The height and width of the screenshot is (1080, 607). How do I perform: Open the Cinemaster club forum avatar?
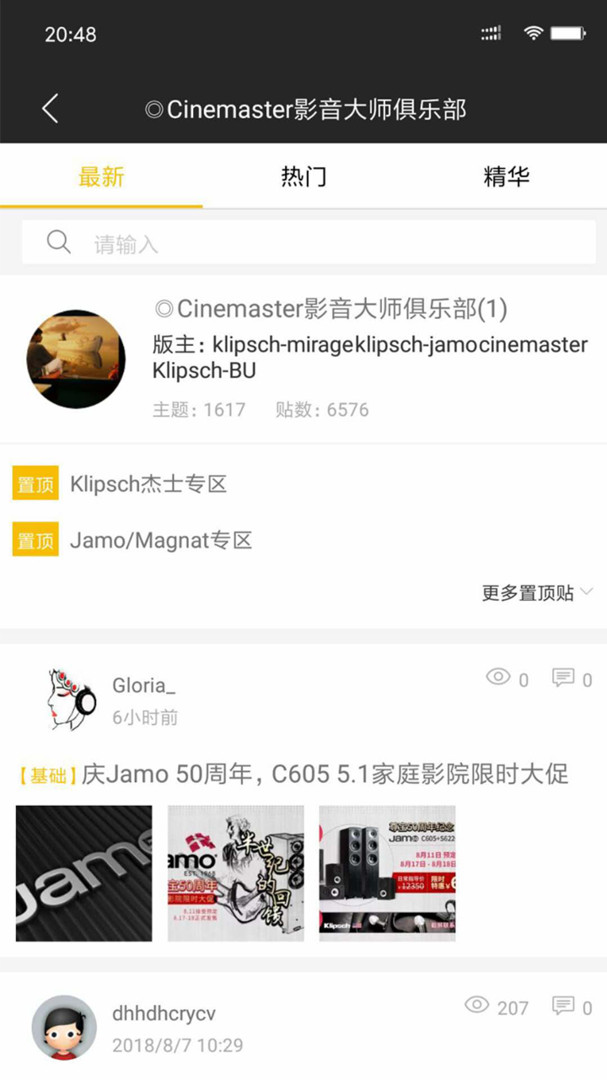[x=76, y=358]
